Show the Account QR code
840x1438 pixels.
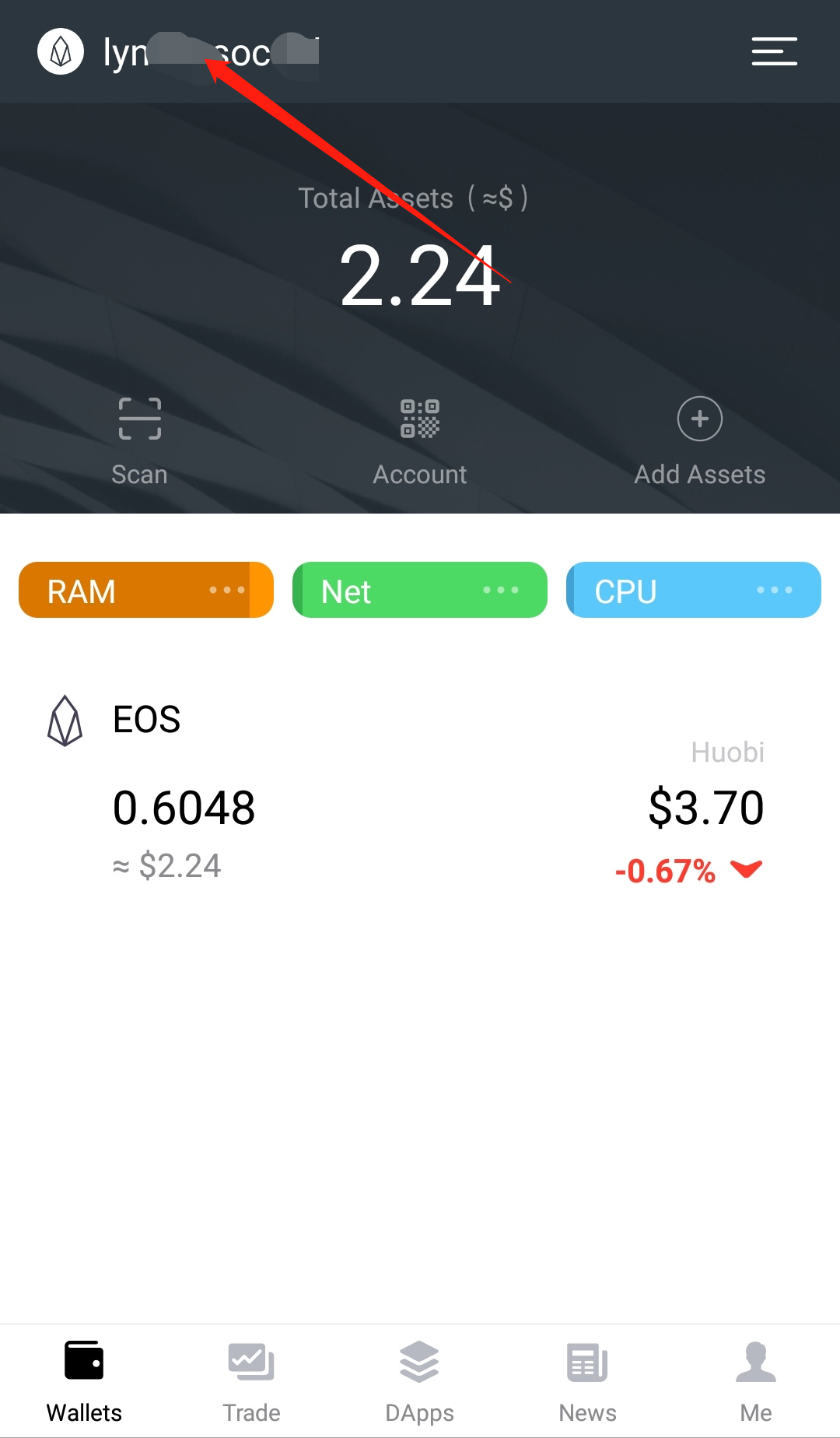click(420, 440)
